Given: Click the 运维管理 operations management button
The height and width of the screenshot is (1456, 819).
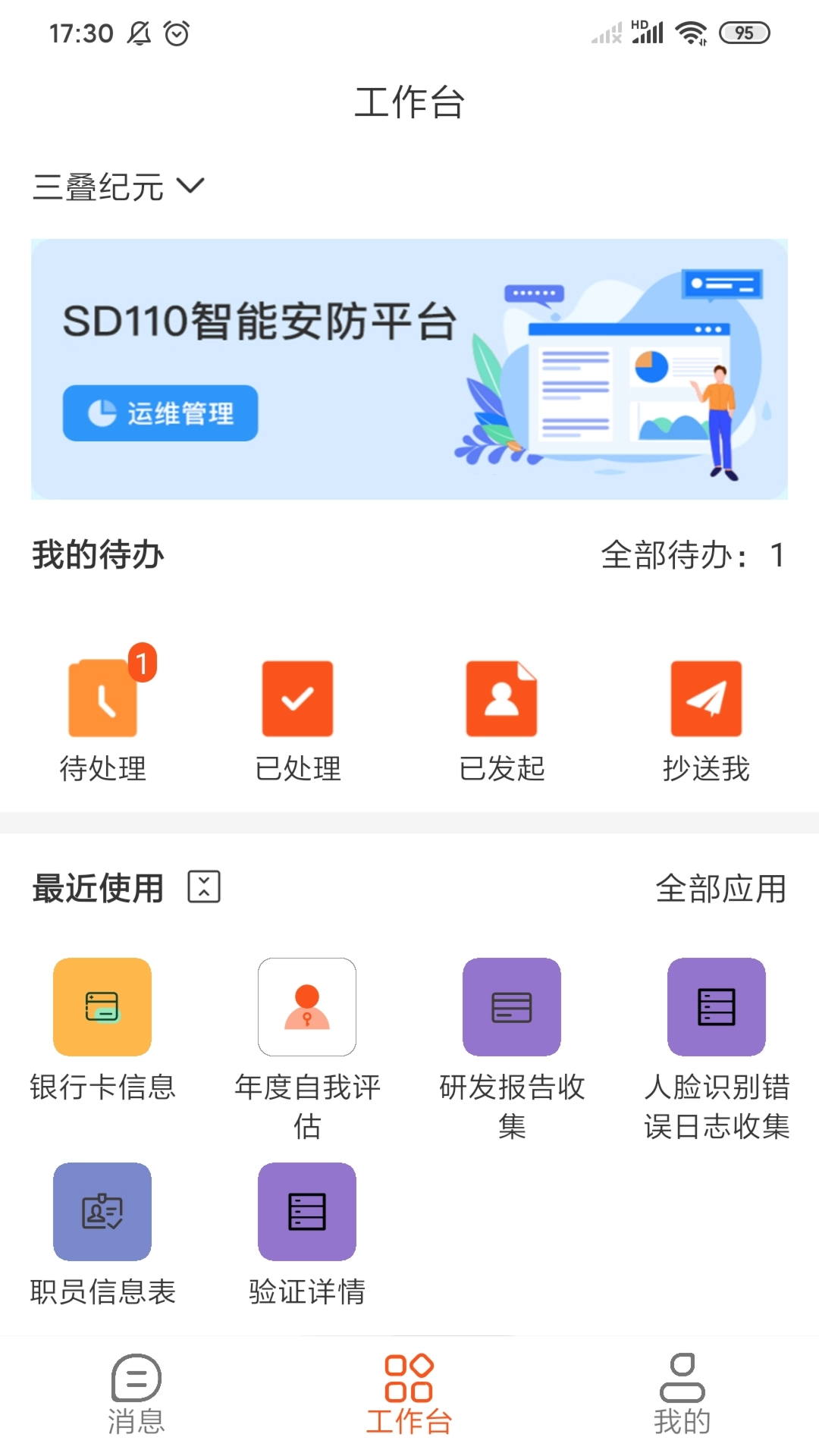Looking at the screenshot, I should click(x=161, y=413).
